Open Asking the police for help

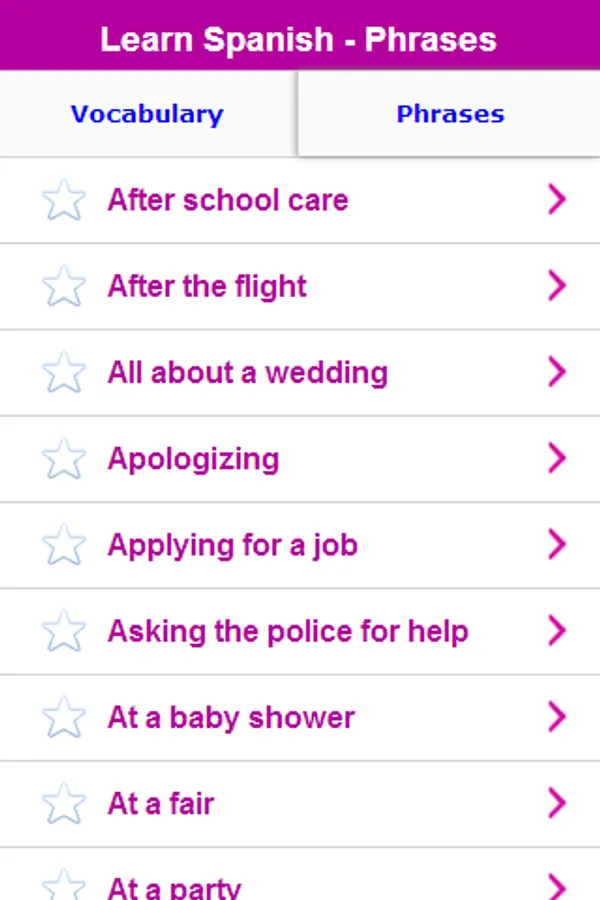[288, 631]
